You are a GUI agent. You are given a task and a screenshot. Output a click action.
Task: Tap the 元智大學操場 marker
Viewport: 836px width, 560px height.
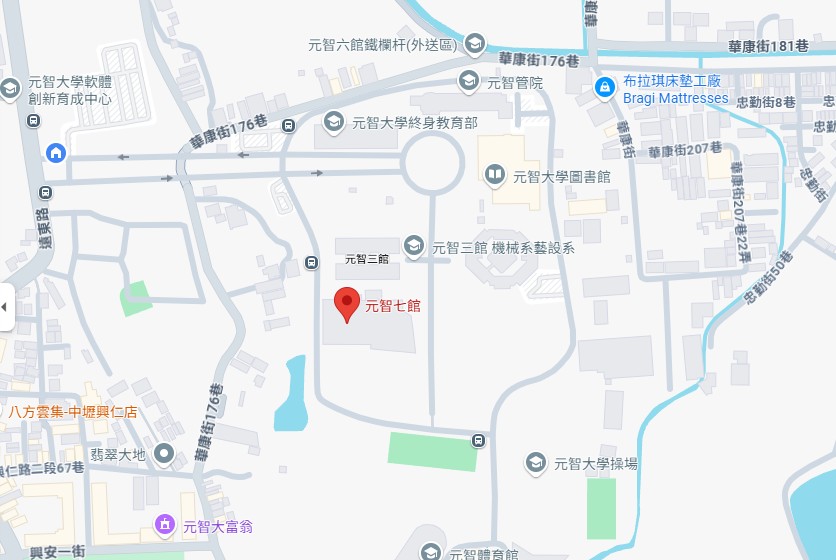[x=535, y=463]
